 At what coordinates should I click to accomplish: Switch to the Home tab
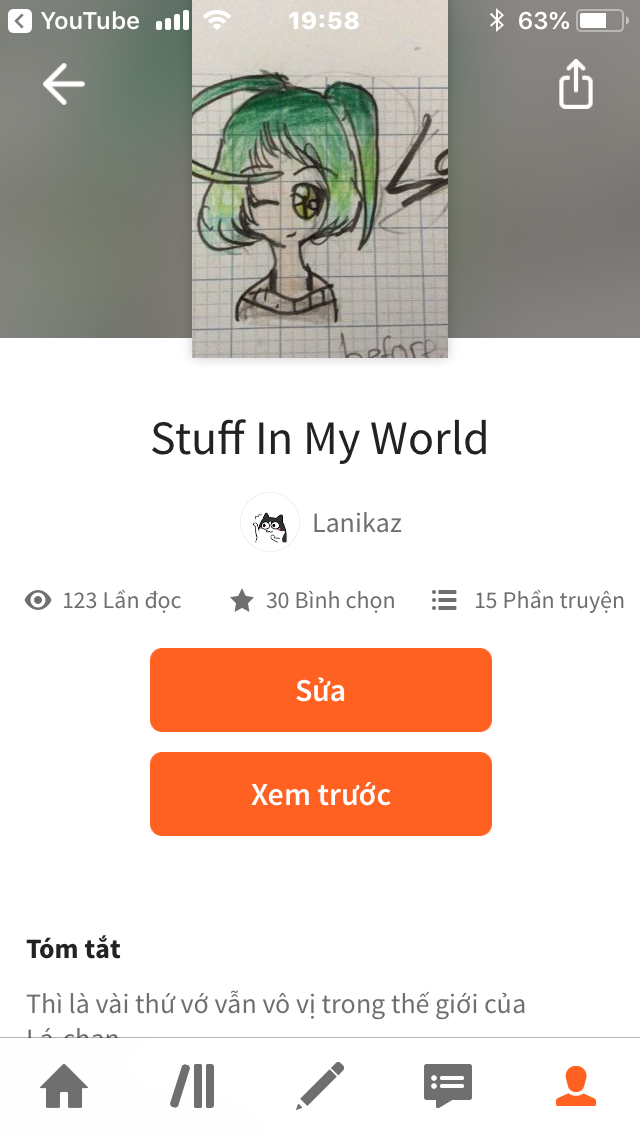tap(64, 1087)
